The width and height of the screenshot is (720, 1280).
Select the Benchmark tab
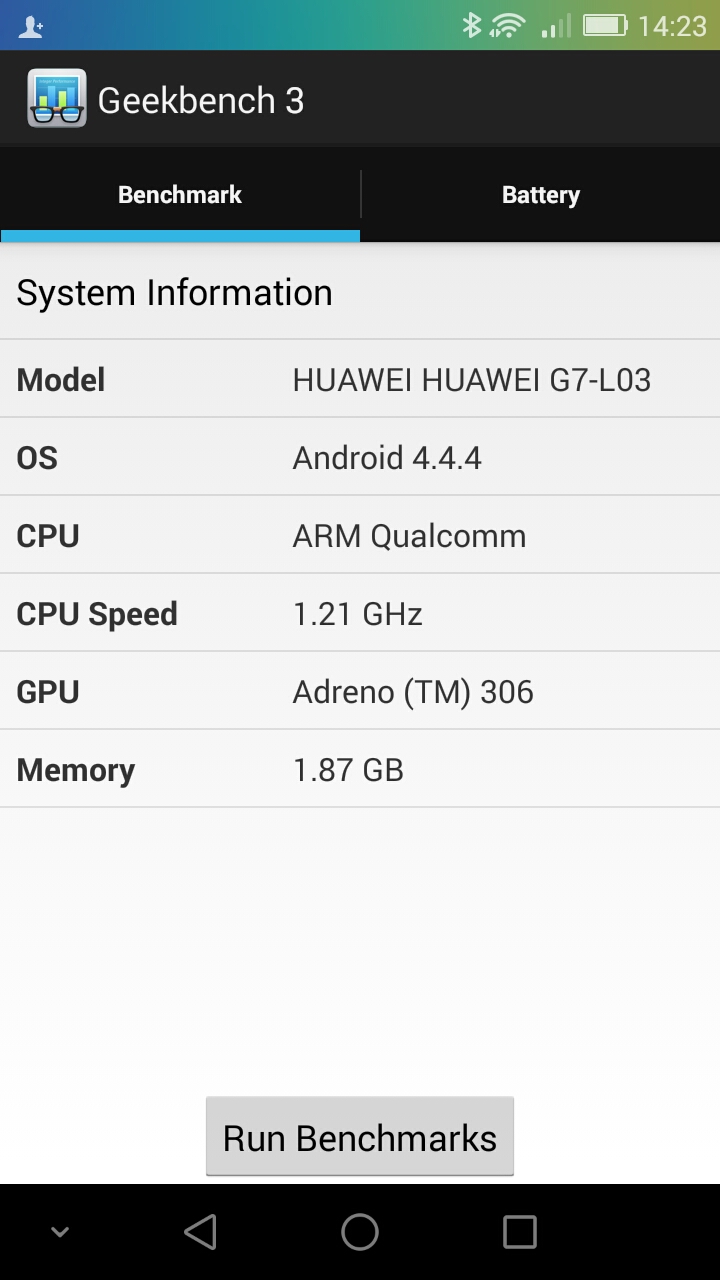coord(180,195)
